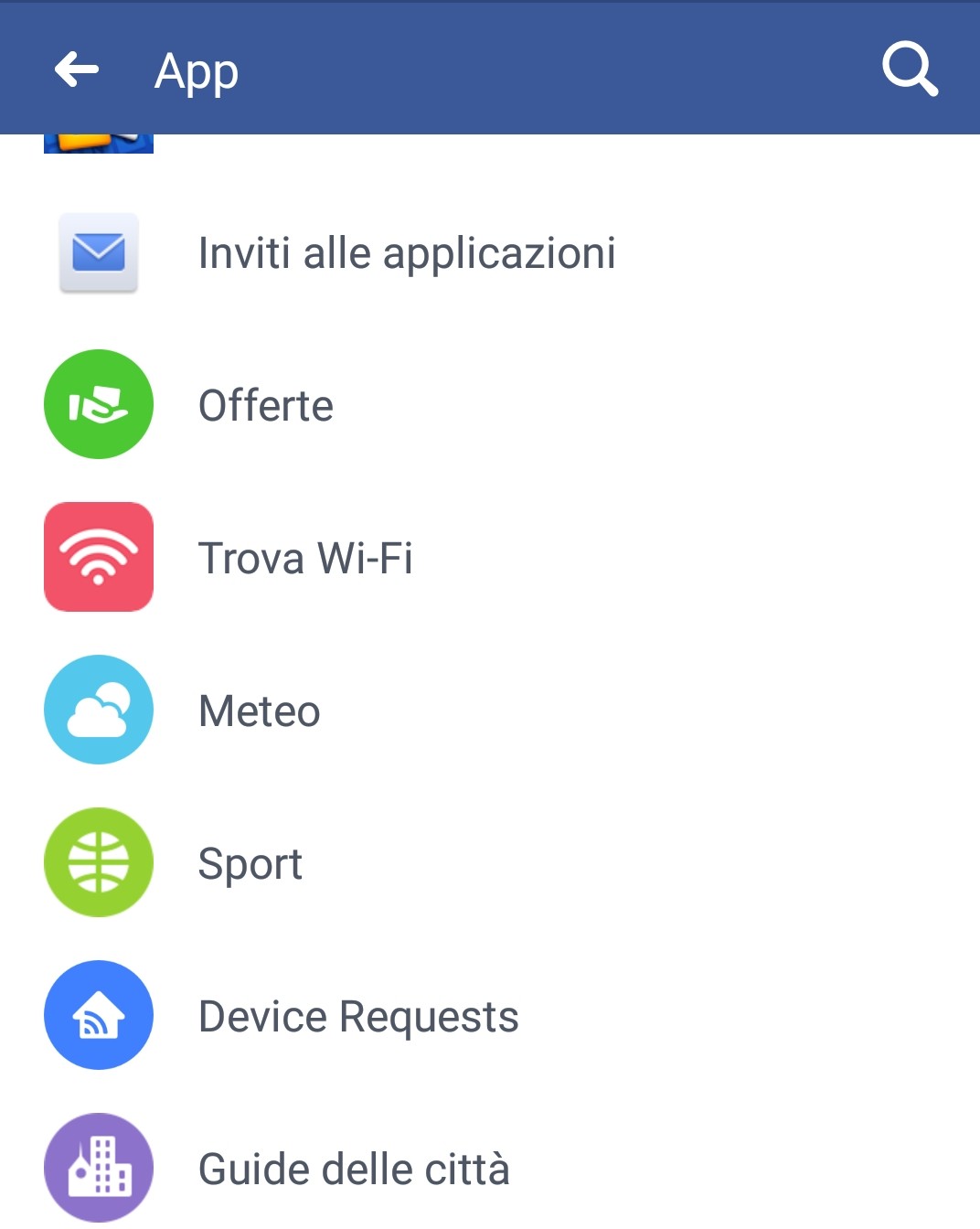Tap the back arrow to leave App screen
Screen dimensions: 980x1229
click(77, 69)
